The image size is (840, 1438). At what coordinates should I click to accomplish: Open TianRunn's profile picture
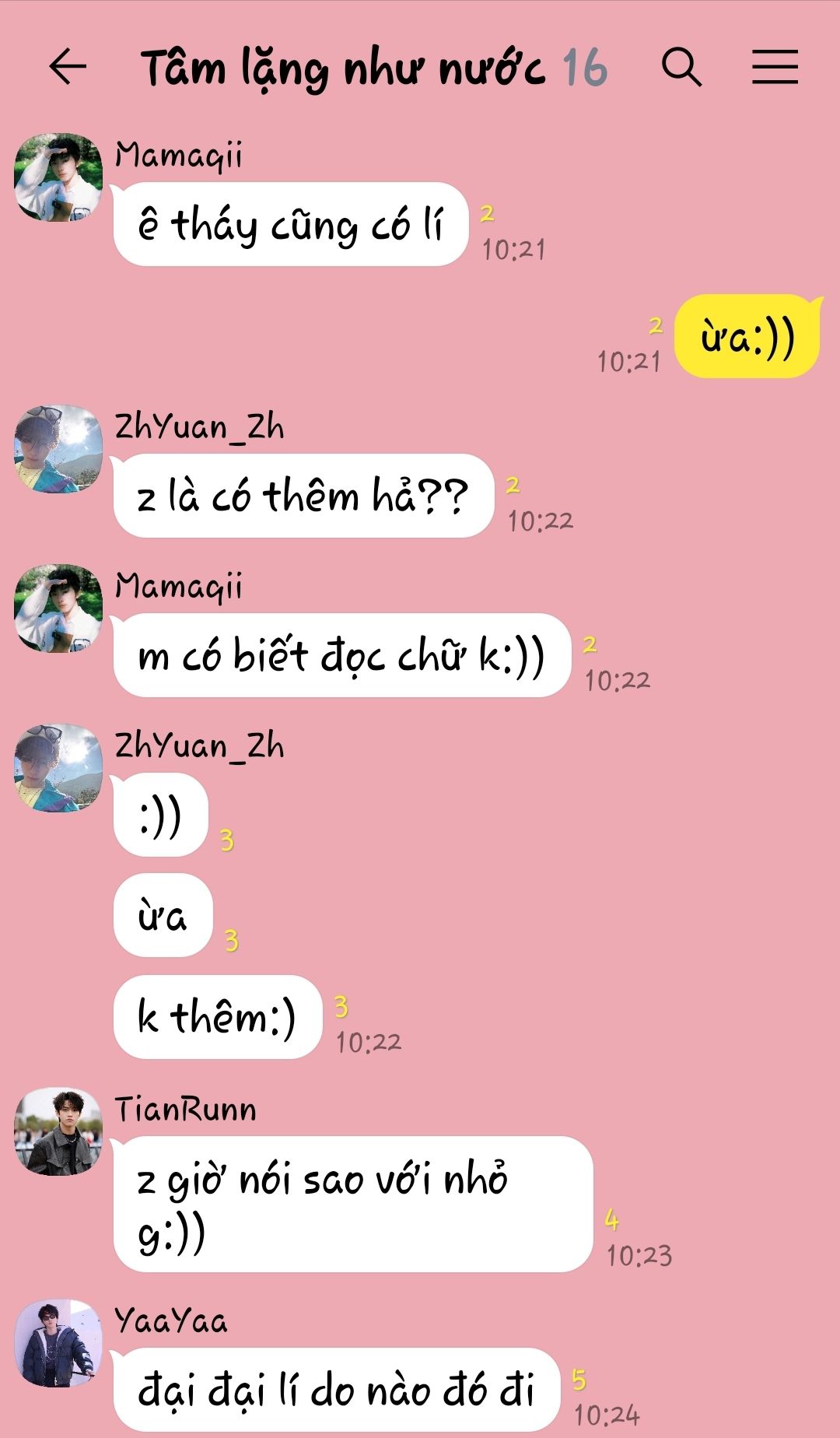tap(58, 1131)
